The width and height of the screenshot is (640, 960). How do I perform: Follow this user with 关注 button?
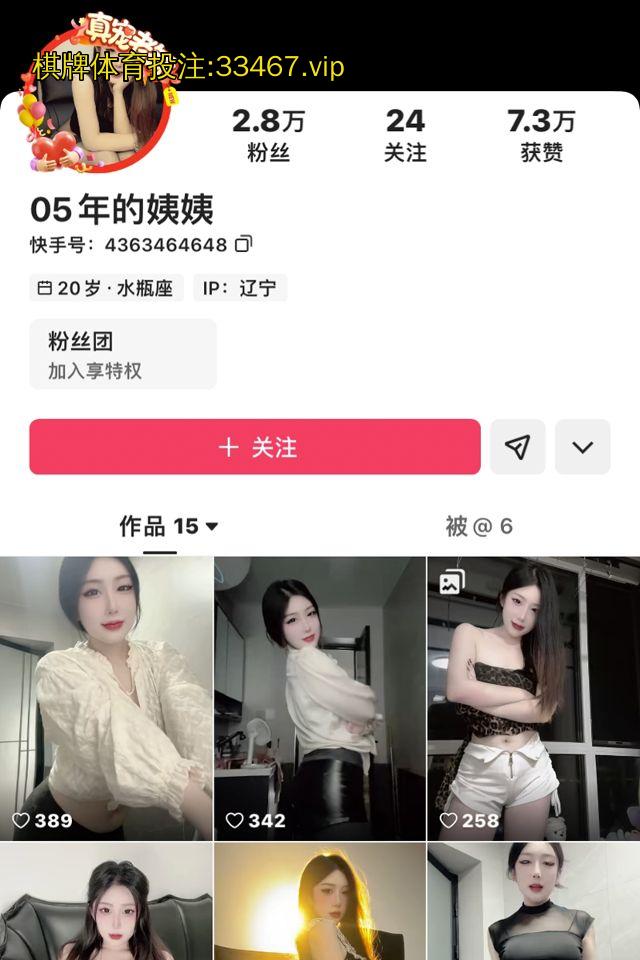coord(255,447)
